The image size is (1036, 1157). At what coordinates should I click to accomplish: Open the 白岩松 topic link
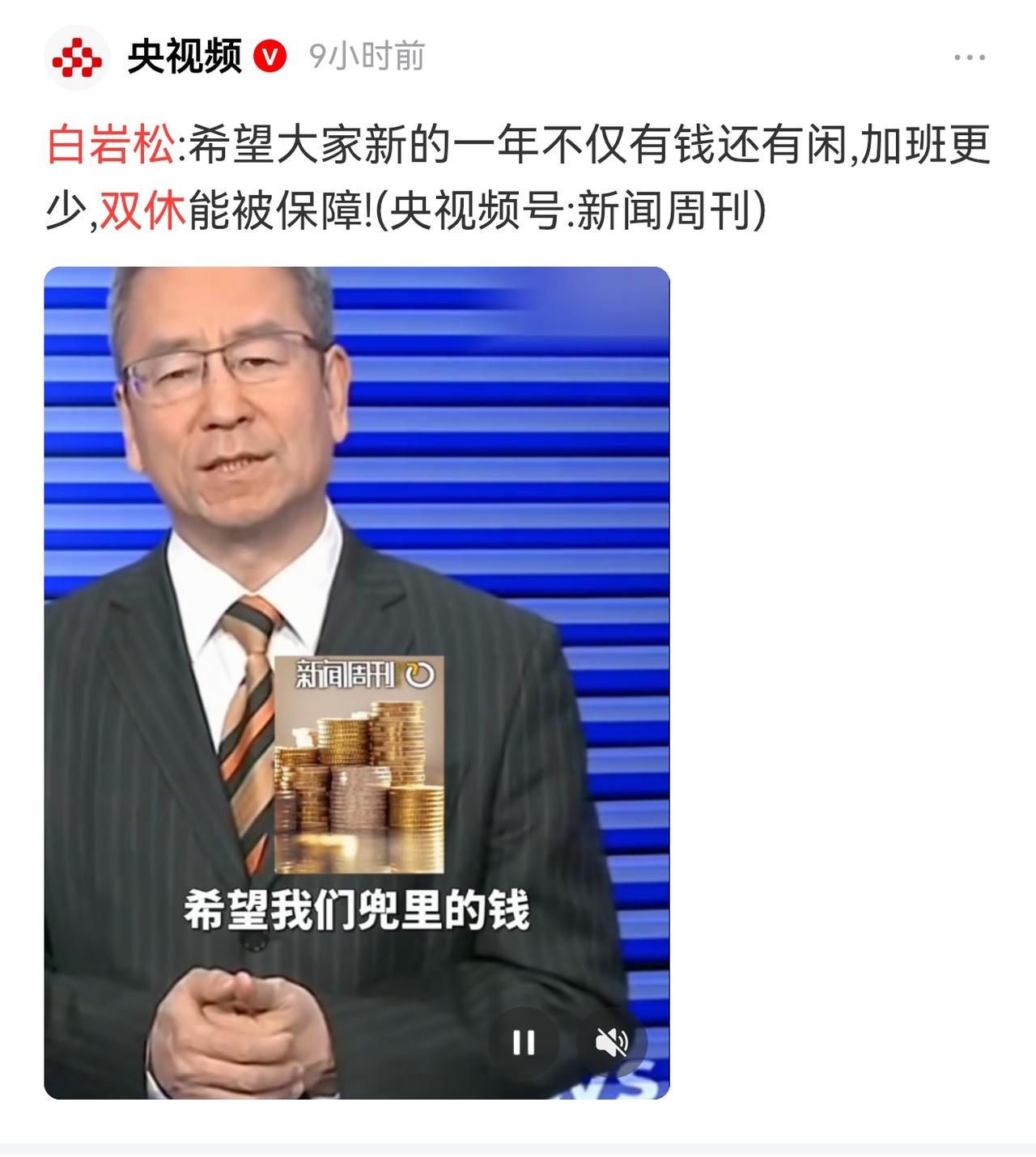tap(109, 146)
